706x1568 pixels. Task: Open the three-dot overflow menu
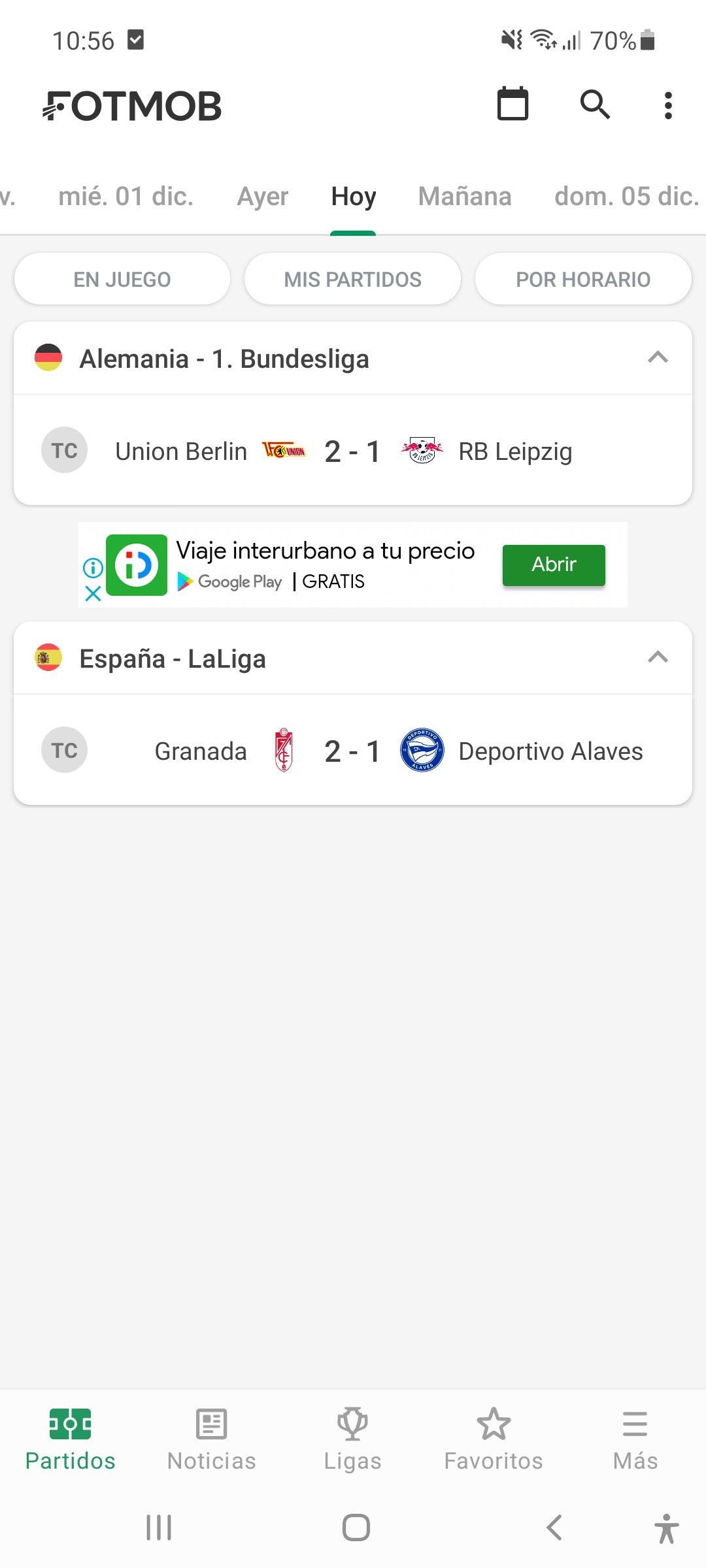[x=667, y=105]
